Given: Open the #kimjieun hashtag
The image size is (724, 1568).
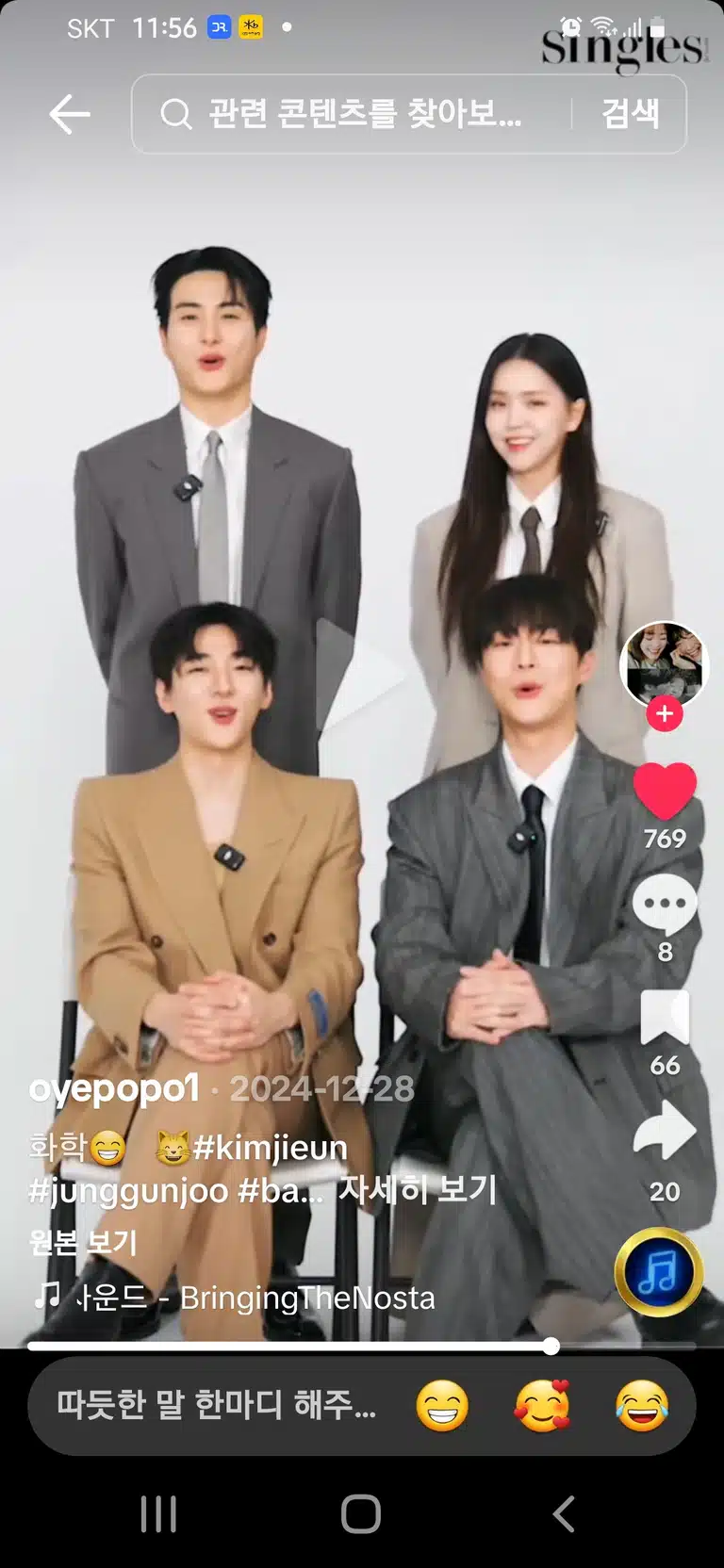Looking at the screenshot, I should (271, 1148).
